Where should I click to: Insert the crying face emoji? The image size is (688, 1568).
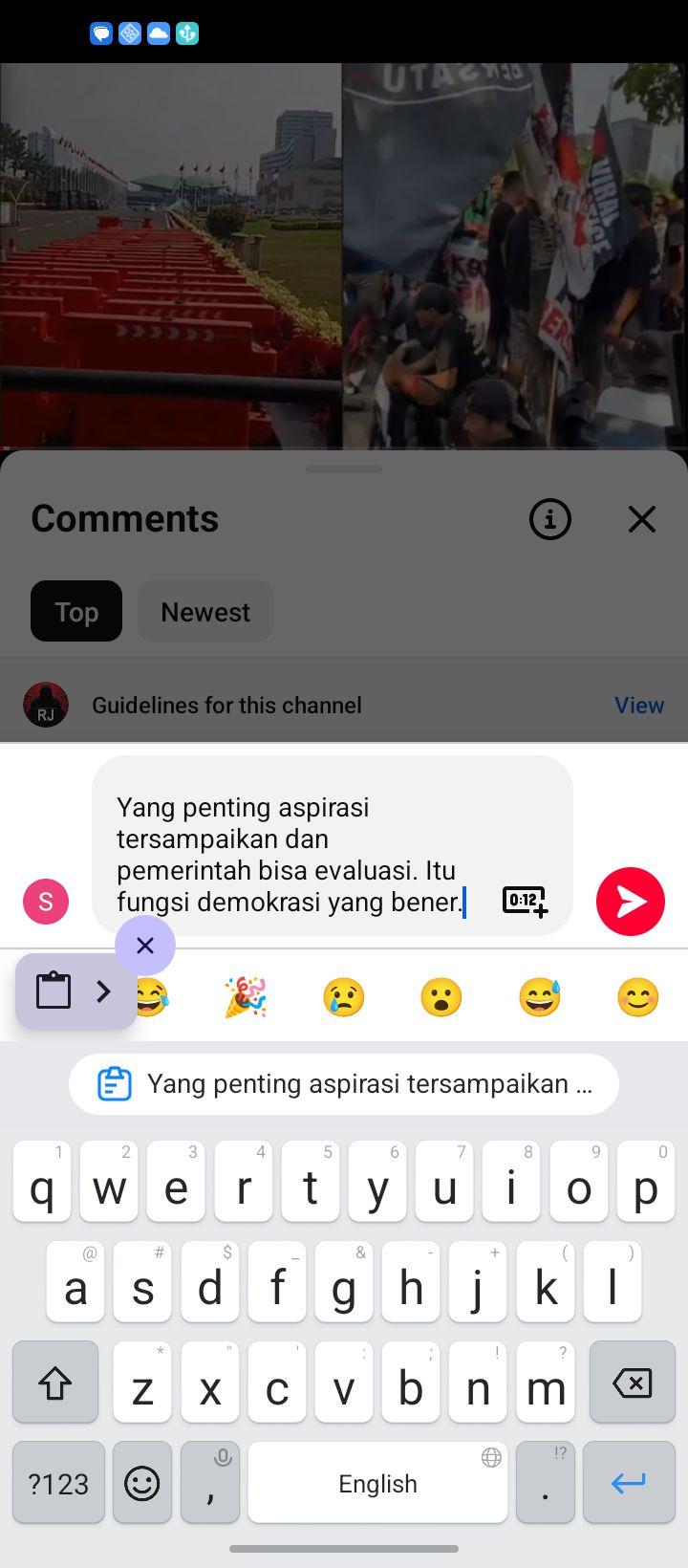tap(344, 997)
